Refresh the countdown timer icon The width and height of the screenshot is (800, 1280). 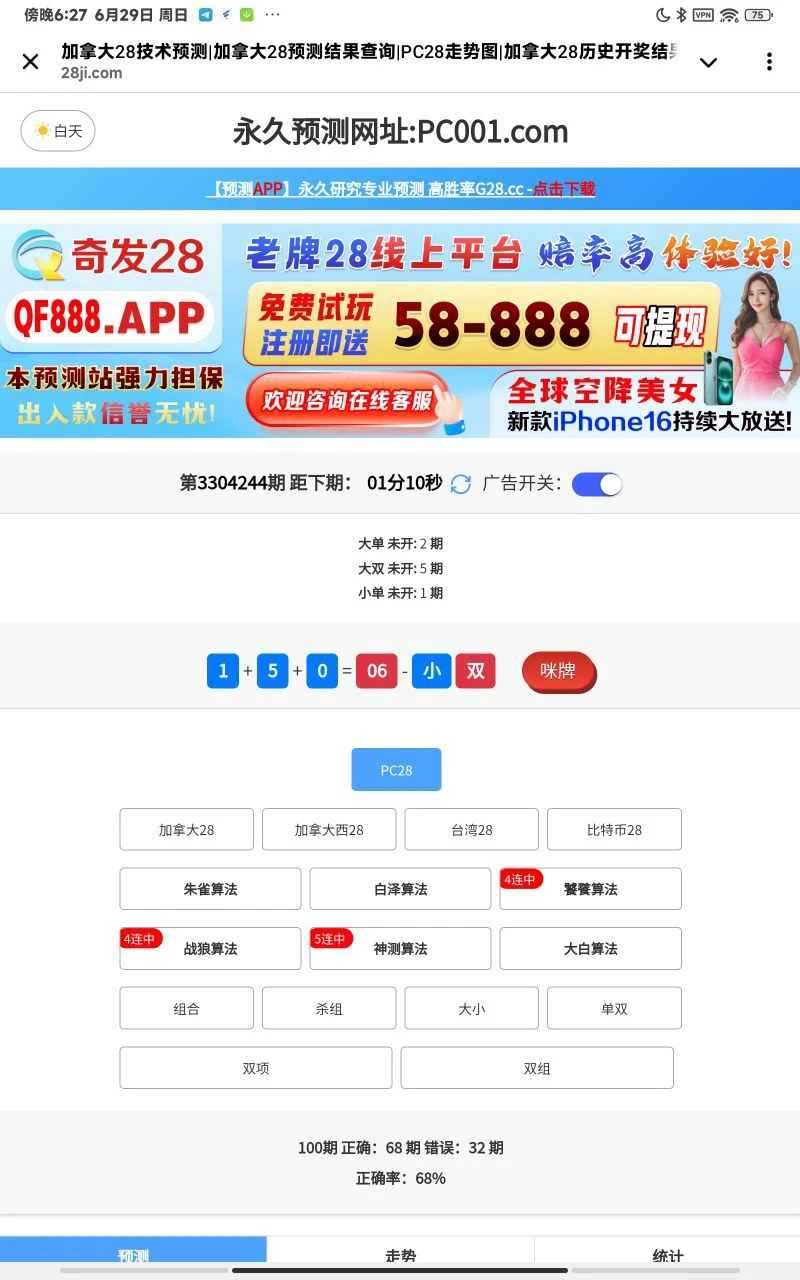tap(460, 484)
